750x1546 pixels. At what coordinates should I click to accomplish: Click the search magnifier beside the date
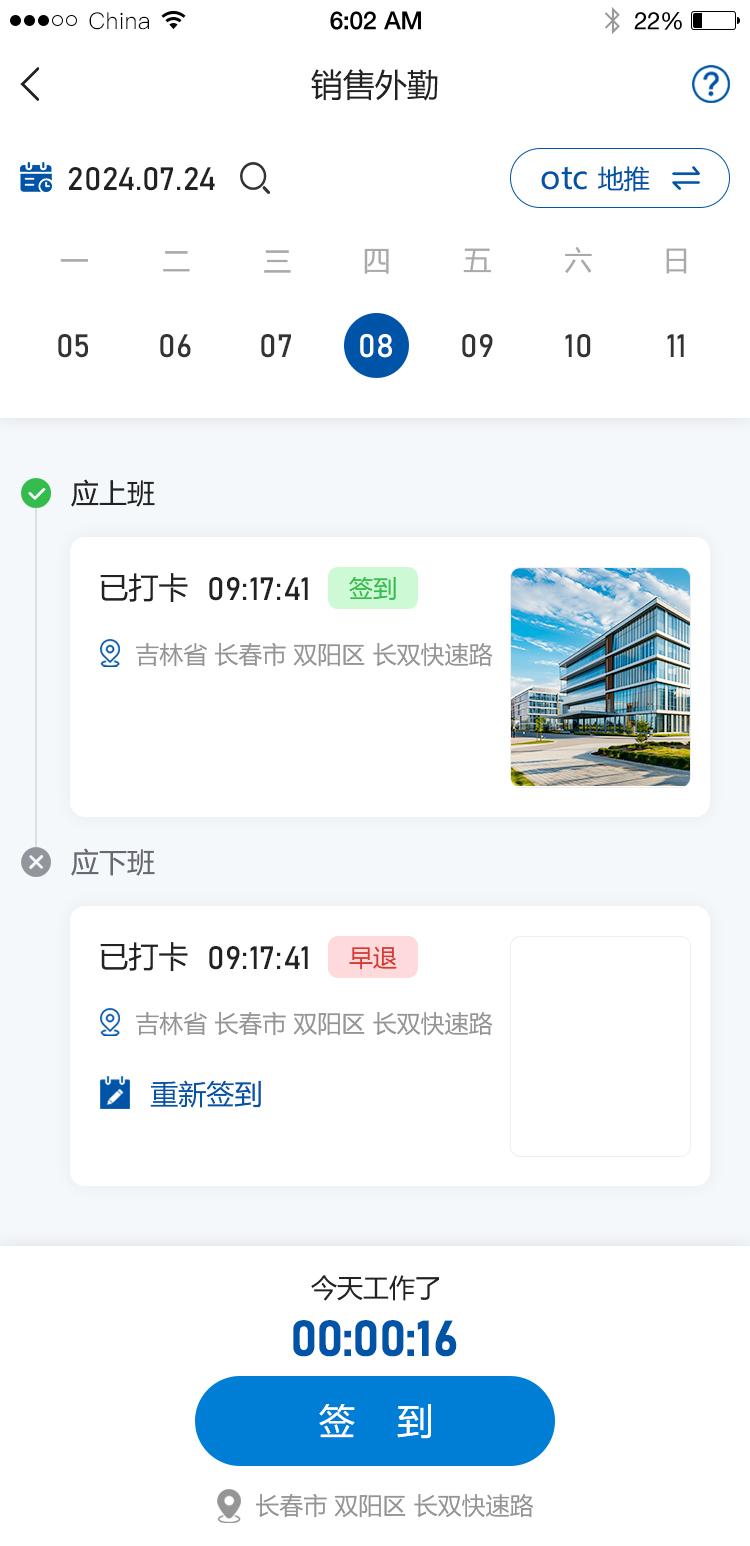(255, 180)
